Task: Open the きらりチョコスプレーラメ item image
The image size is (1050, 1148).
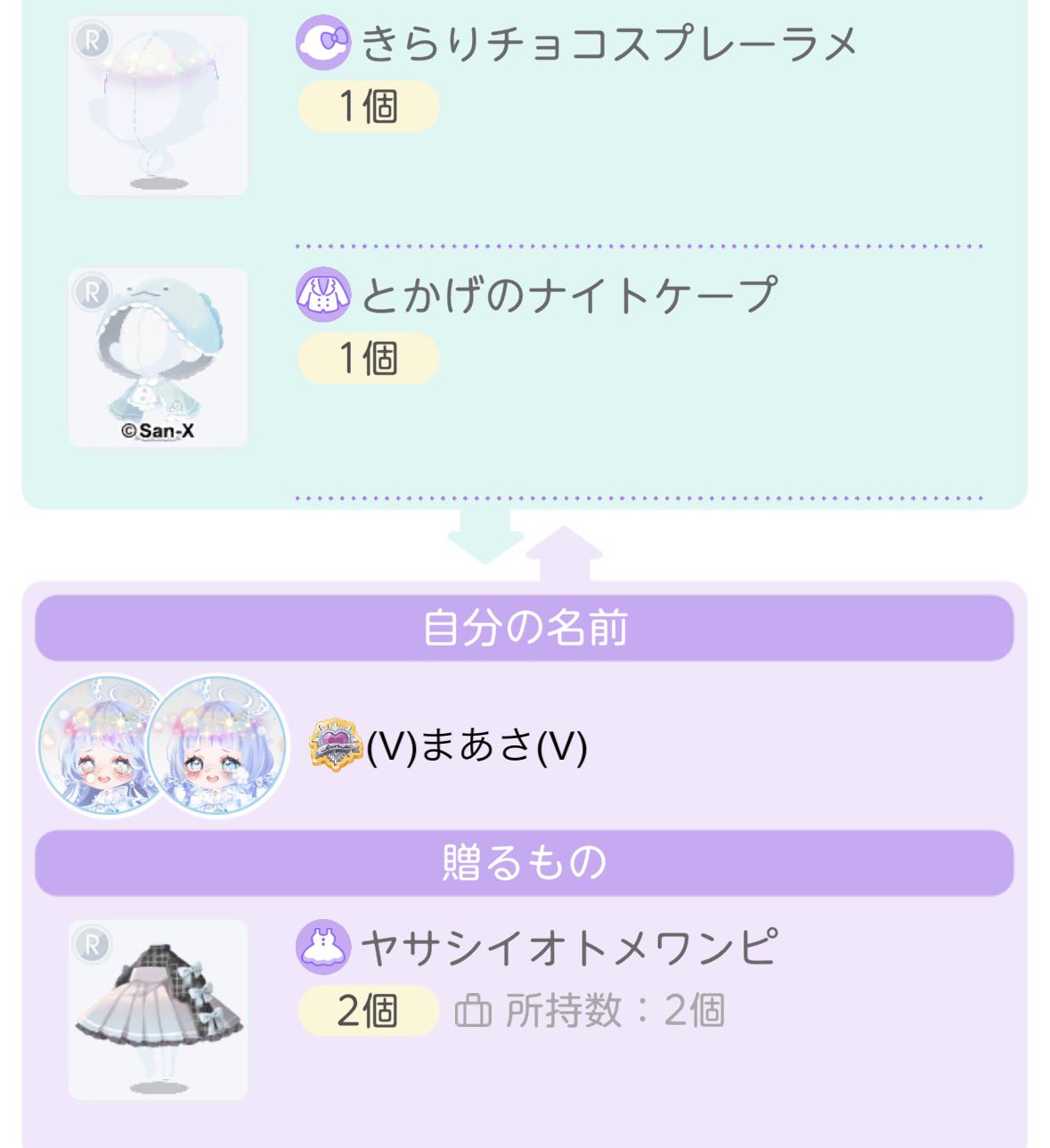Action: click(x=158, y=105)
